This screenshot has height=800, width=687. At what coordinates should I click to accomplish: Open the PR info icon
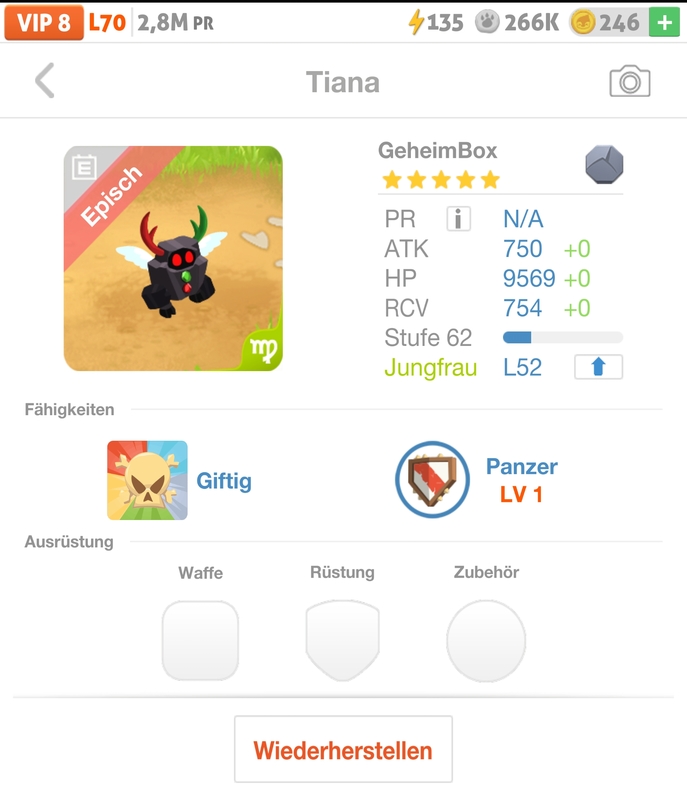tap(458, 219)
